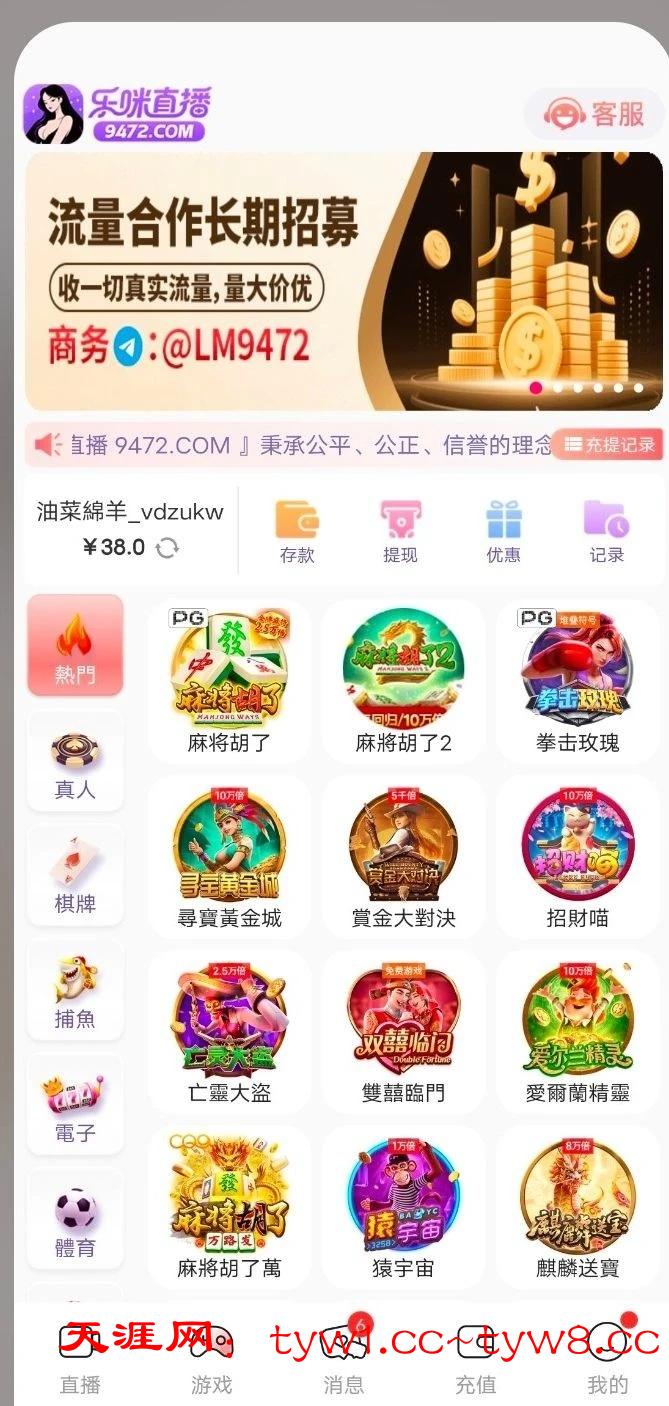Select the 捕魚 category
669x1406 pixels.
[x=75, y=992]
